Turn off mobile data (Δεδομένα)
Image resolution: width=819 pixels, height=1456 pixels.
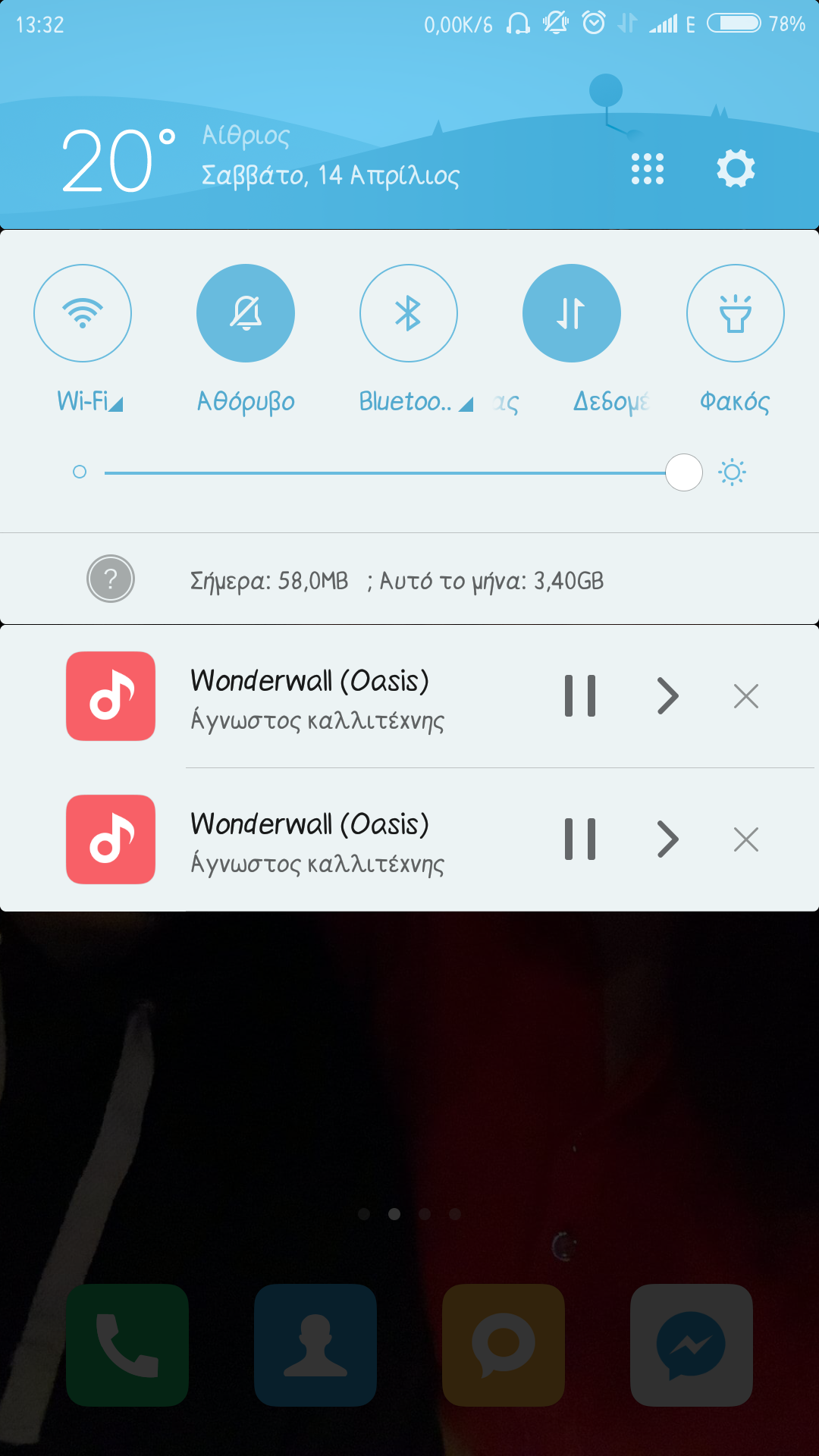click(x=572, y=313)
